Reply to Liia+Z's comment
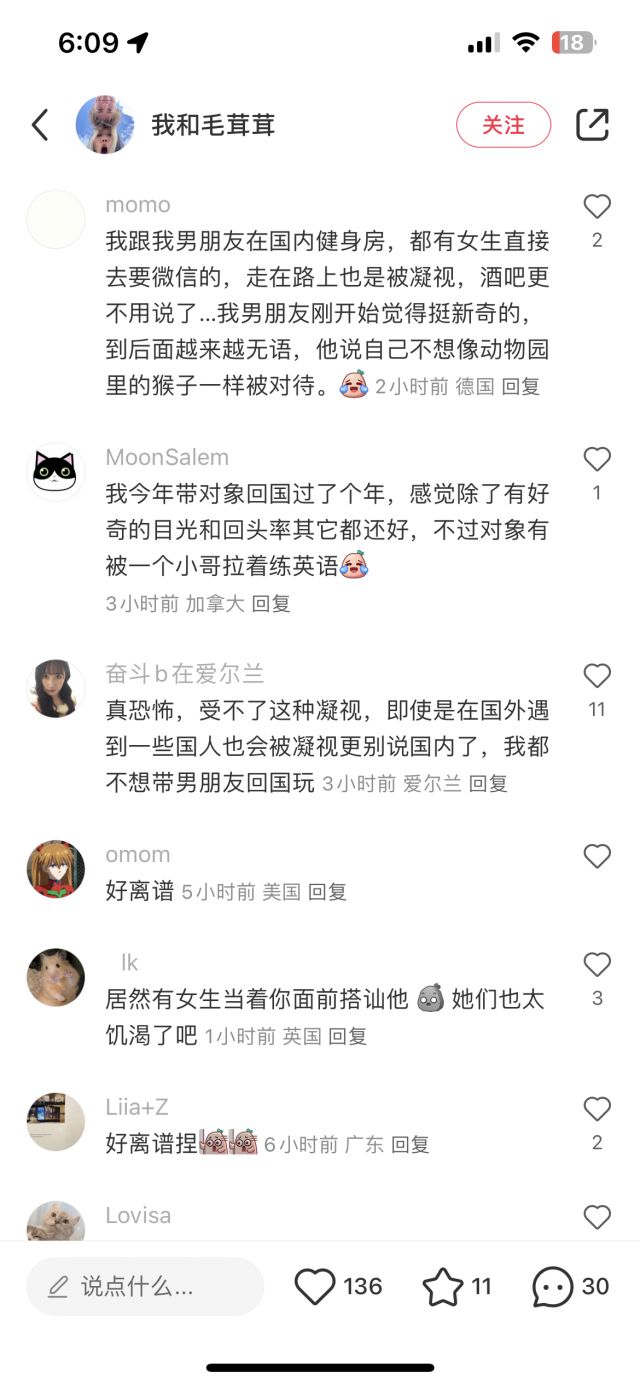640x1385 pixels. point(410,1144)
